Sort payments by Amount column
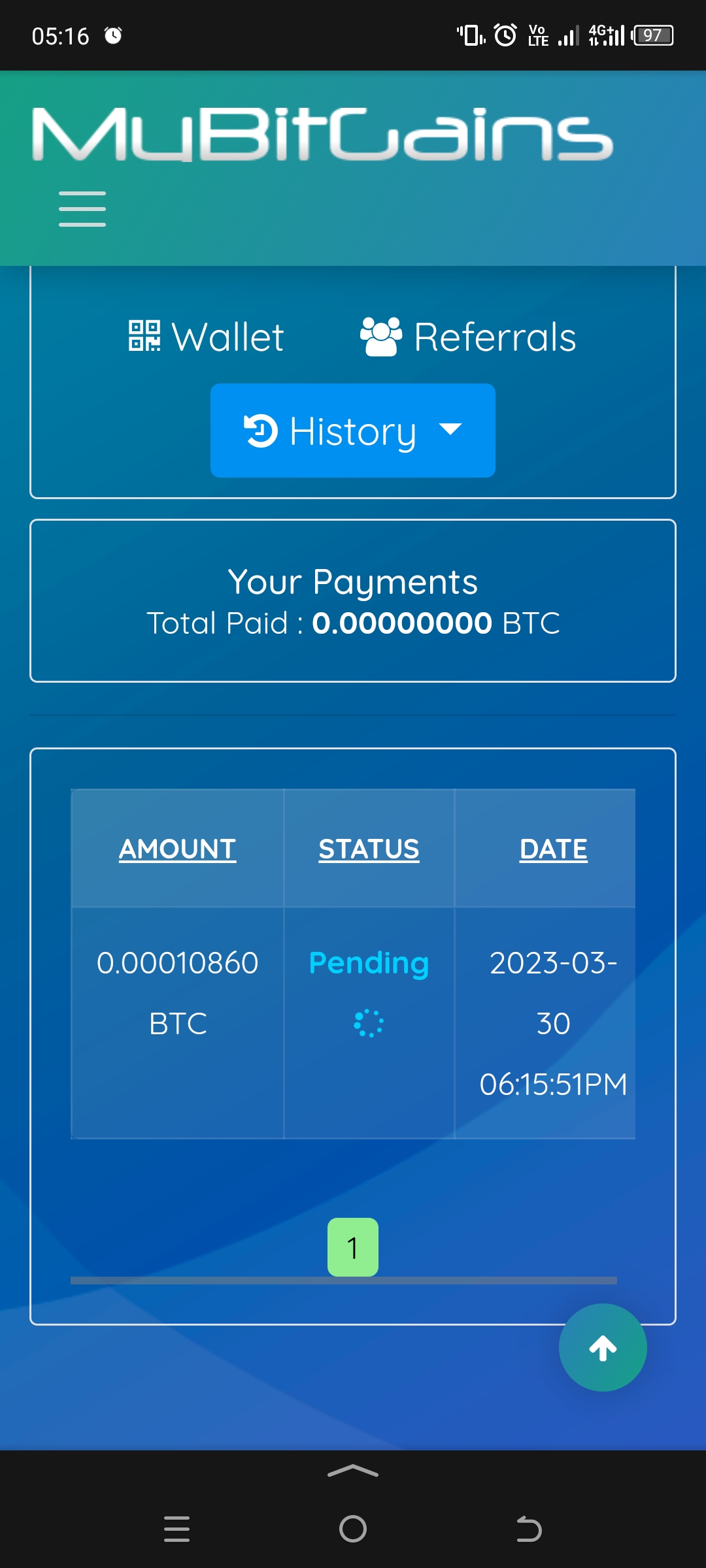 pyautogui.click(x=177, y=849)
